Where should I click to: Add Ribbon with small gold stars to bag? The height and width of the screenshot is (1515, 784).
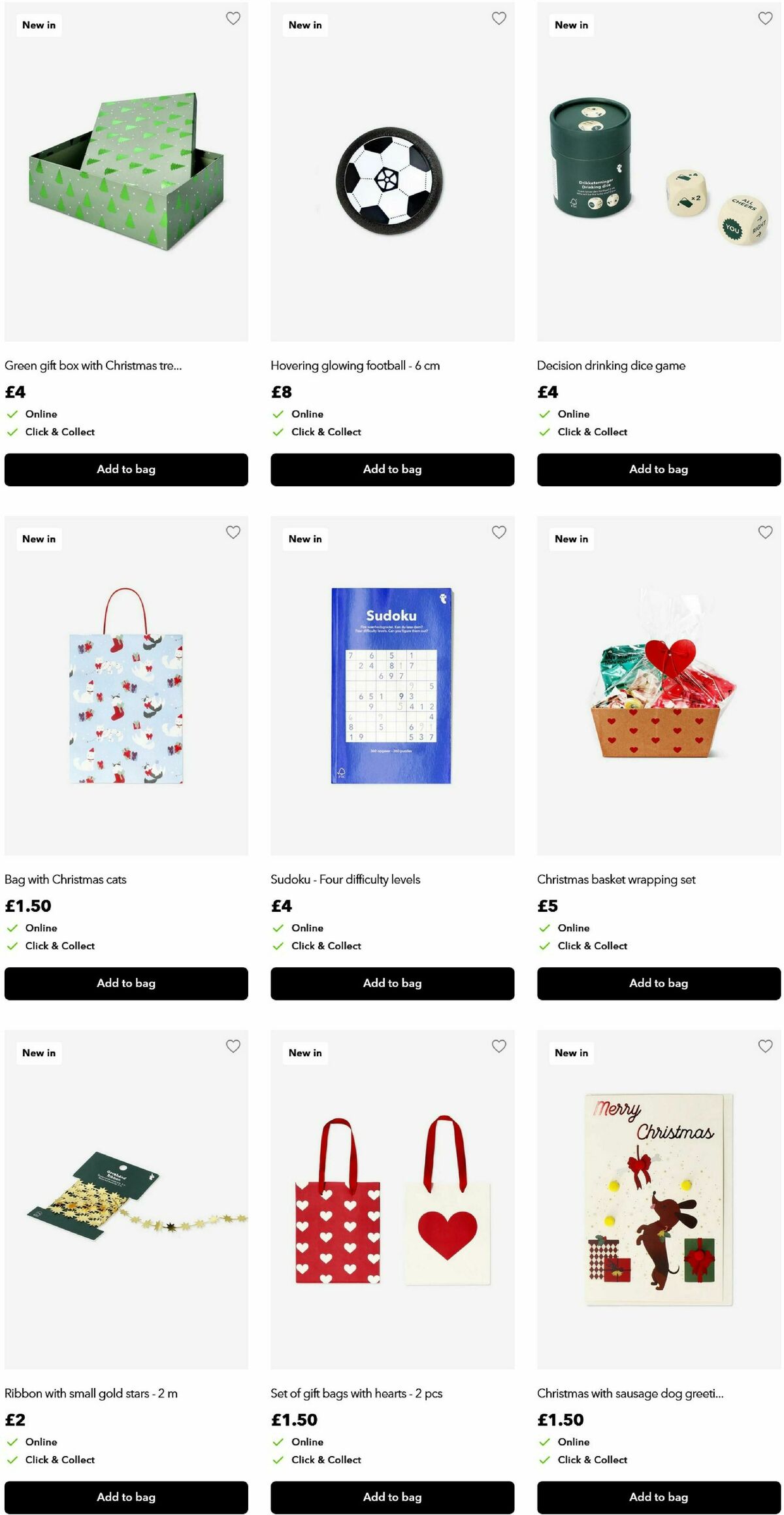pos(126,1497)
